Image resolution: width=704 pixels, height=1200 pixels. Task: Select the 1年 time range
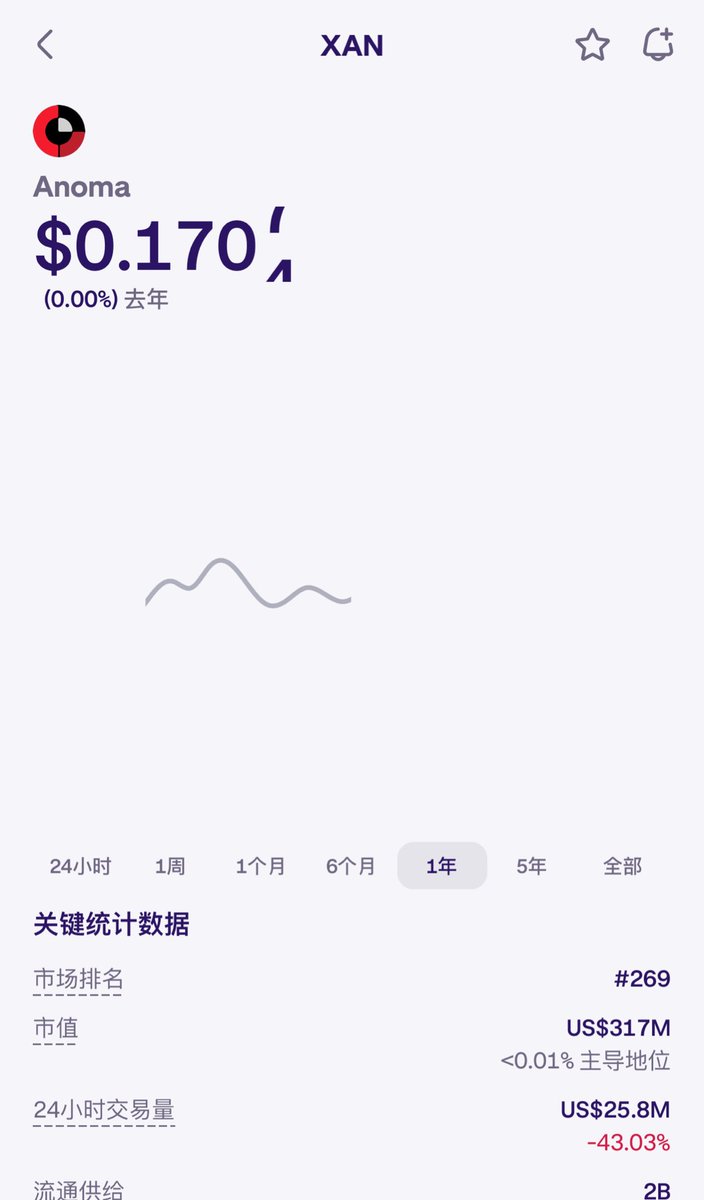pos(442,866)
